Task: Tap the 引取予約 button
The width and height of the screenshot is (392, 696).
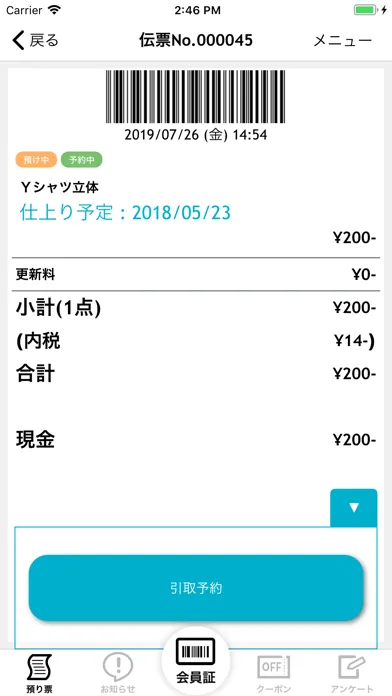Action: 196,588
